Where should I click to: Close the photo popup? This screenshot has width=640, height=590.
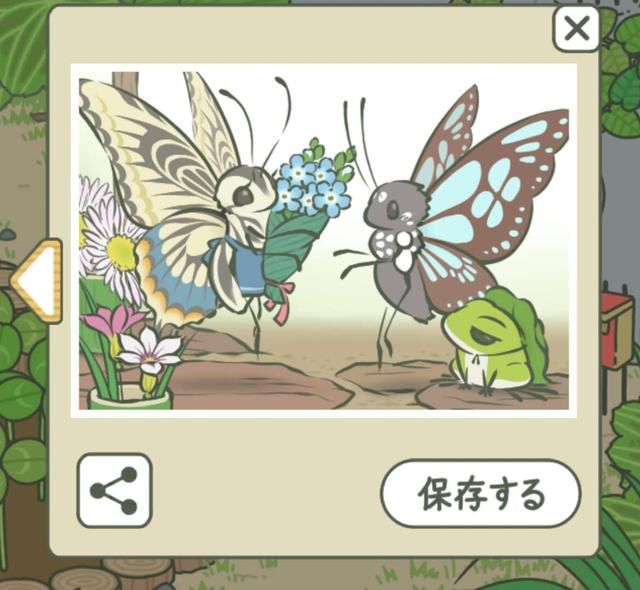(576, 28)
